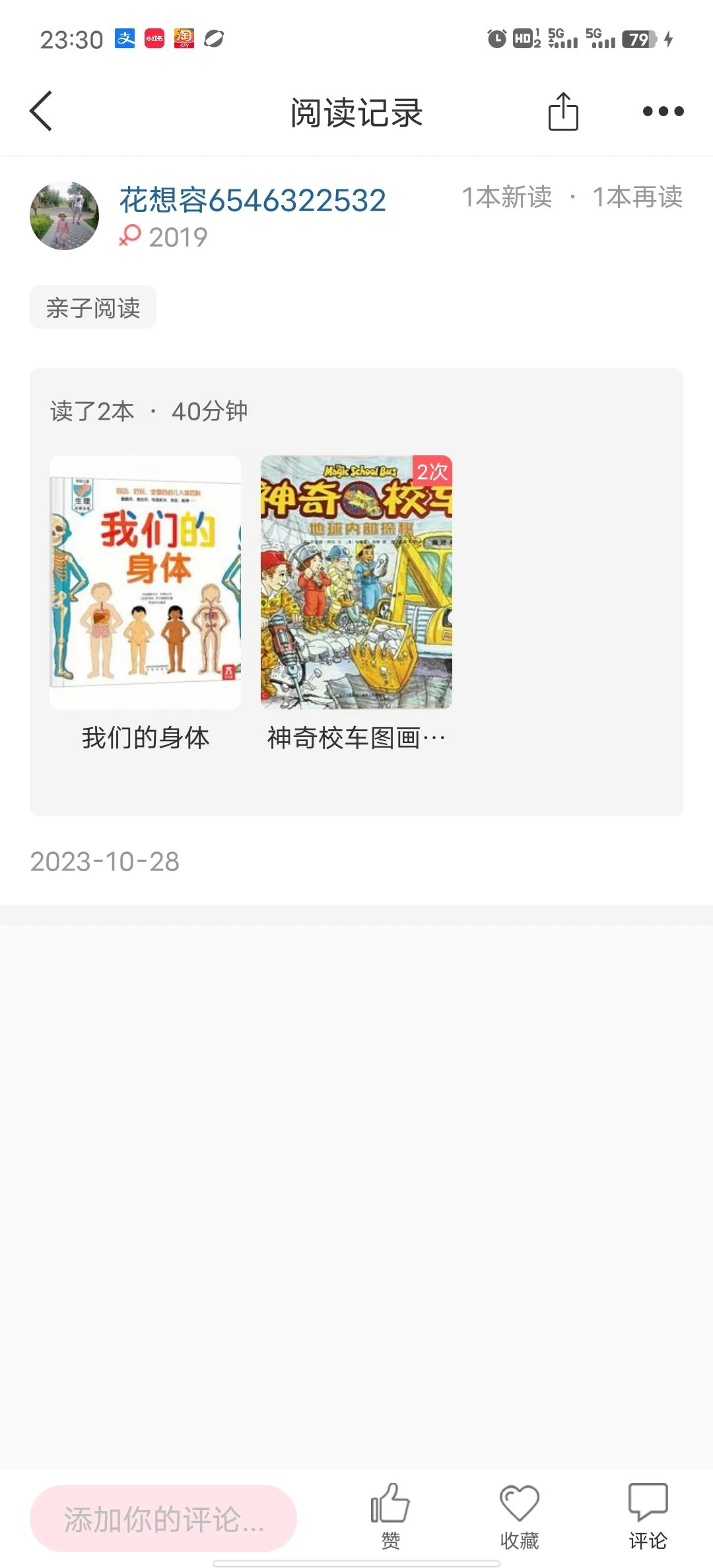Image resolution: width=713 pixels, height=1568 pixels.
Task: Open 花想容6546322532's profile
Action: tap(252, 200)
